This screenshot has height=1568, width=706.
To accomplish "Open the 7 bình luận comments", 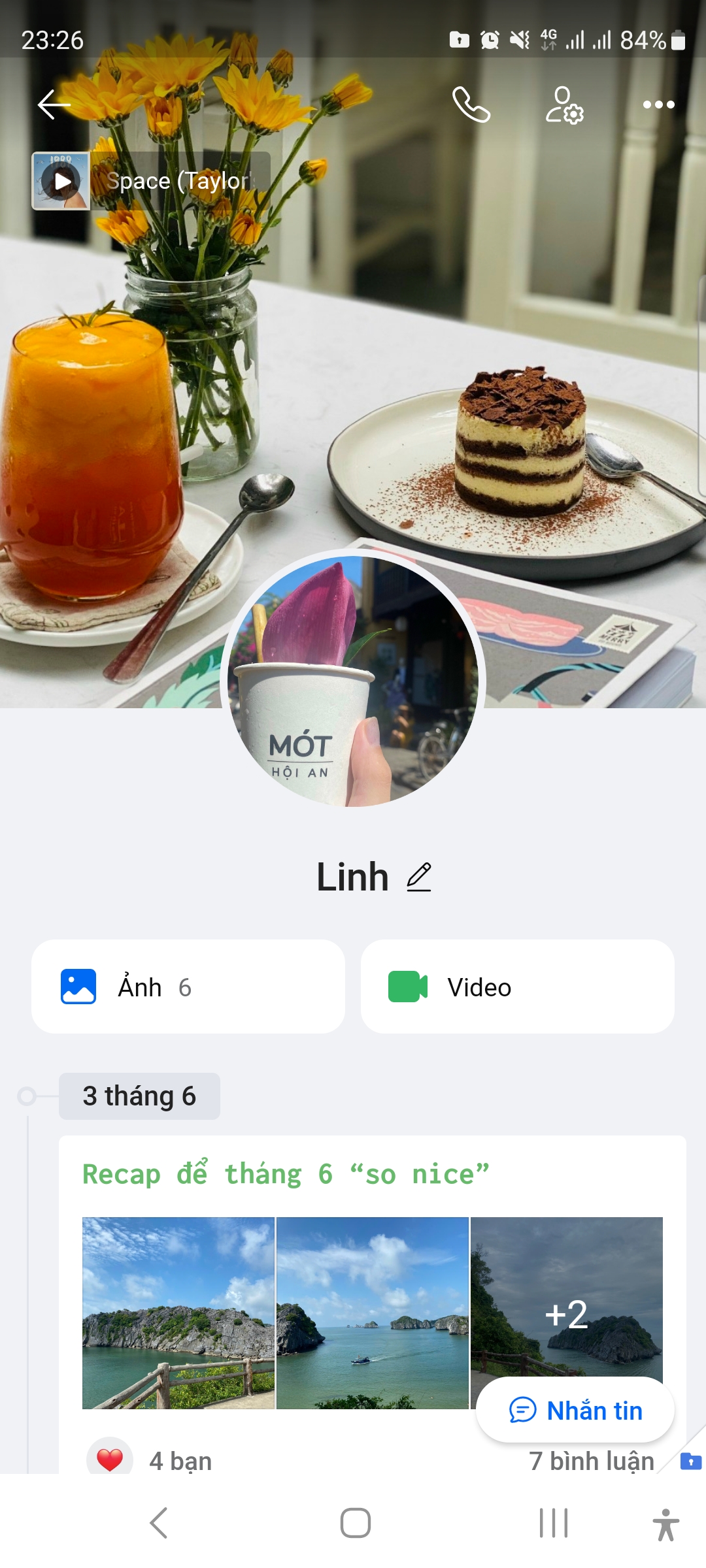I will (x=591, y=1461).
